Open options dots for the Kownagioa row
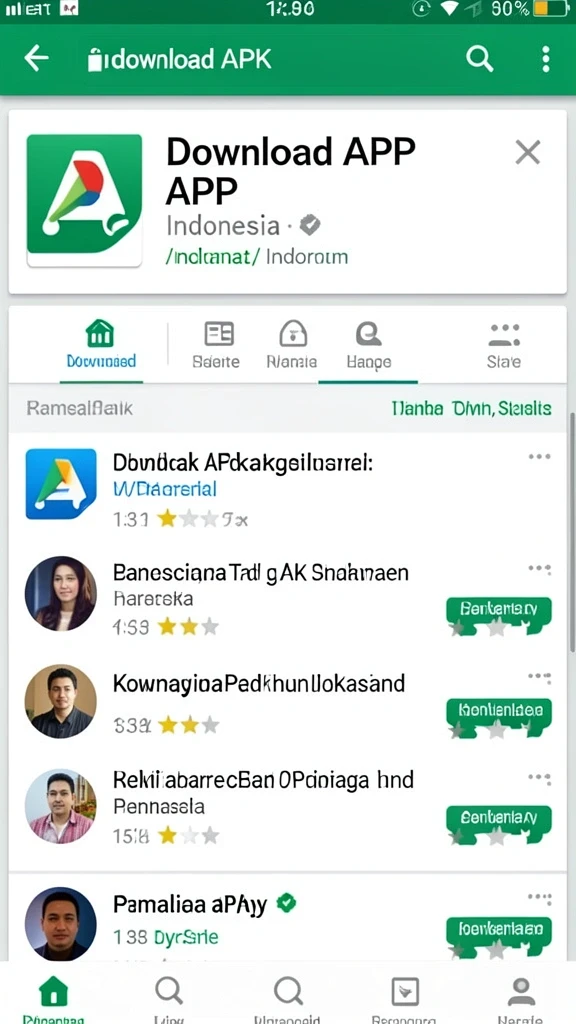This screenshot has width=576, height=1024. (539, 677)
